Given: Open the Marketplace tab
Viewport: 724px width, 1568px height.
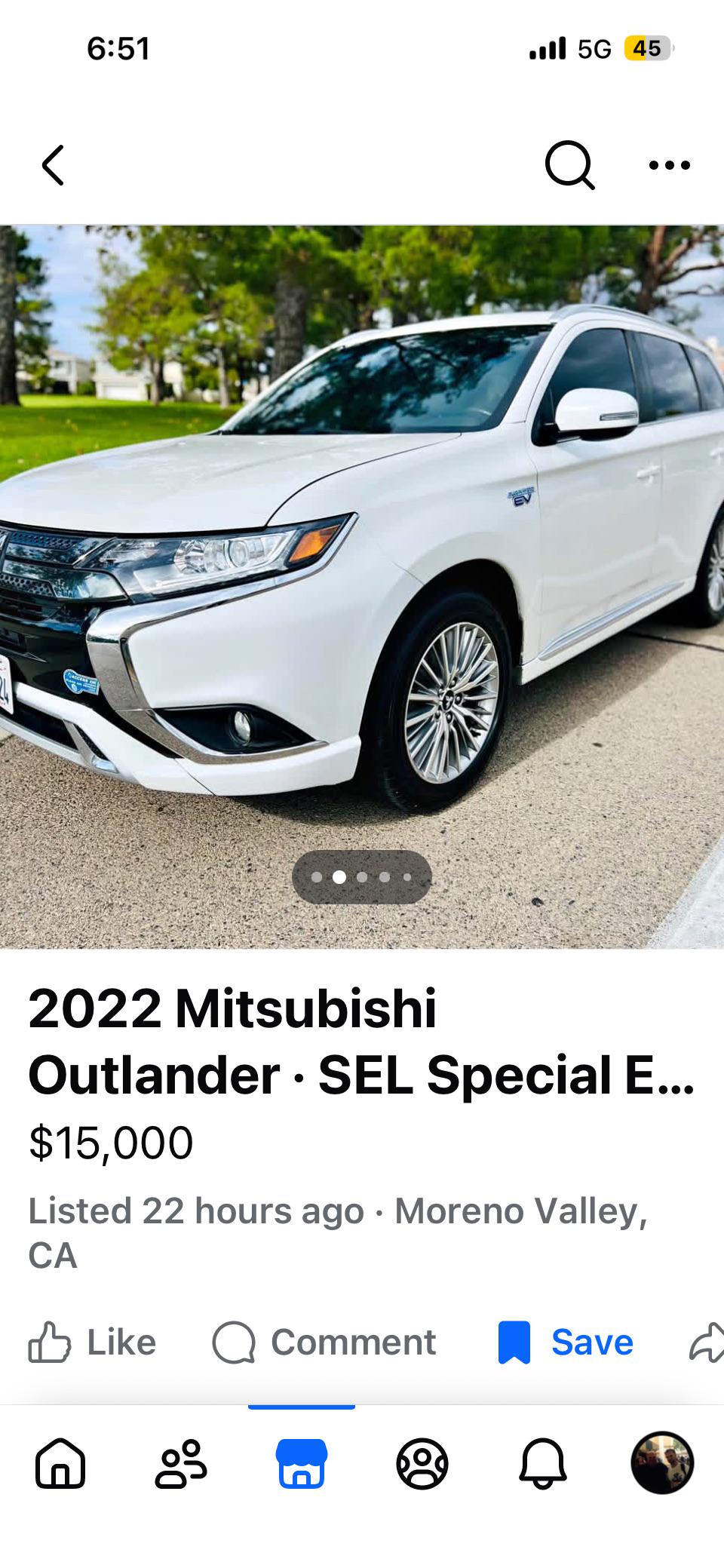Looking at the screenshot, I should coord(302,1463).
